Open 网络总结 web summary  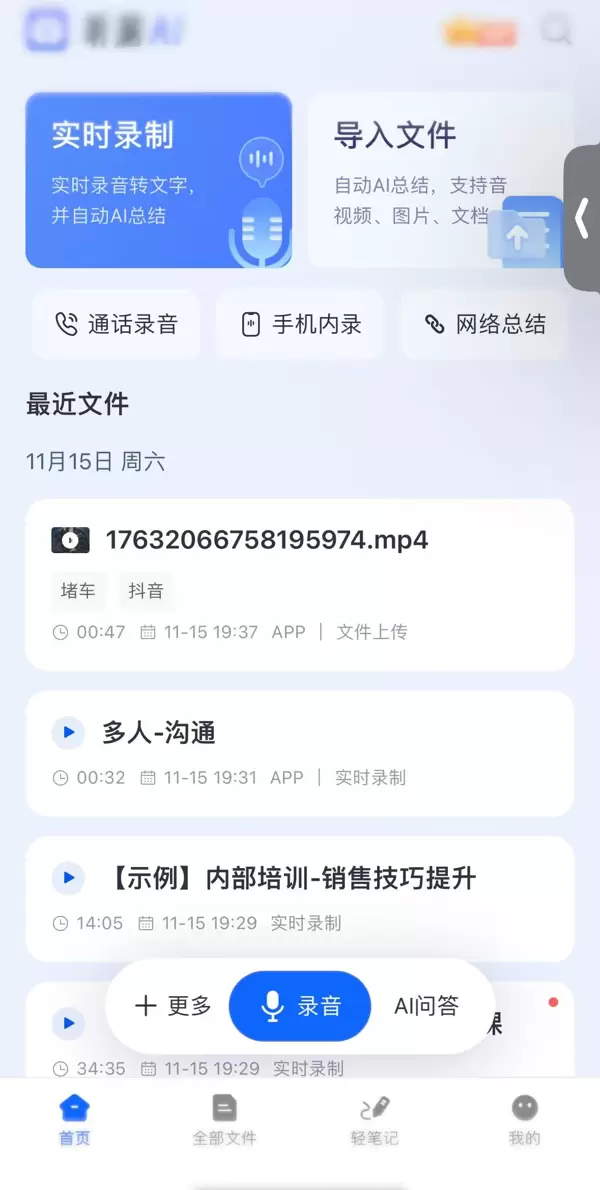484,324
